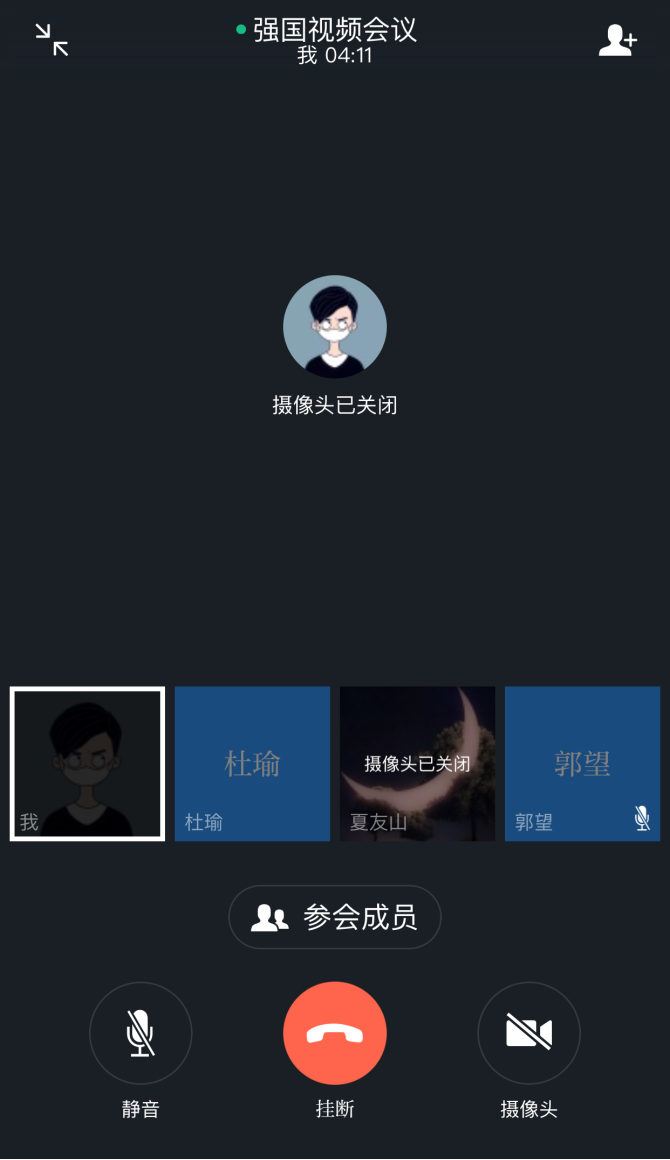Select my own video tile labeled 我

(x=87, y=764)
